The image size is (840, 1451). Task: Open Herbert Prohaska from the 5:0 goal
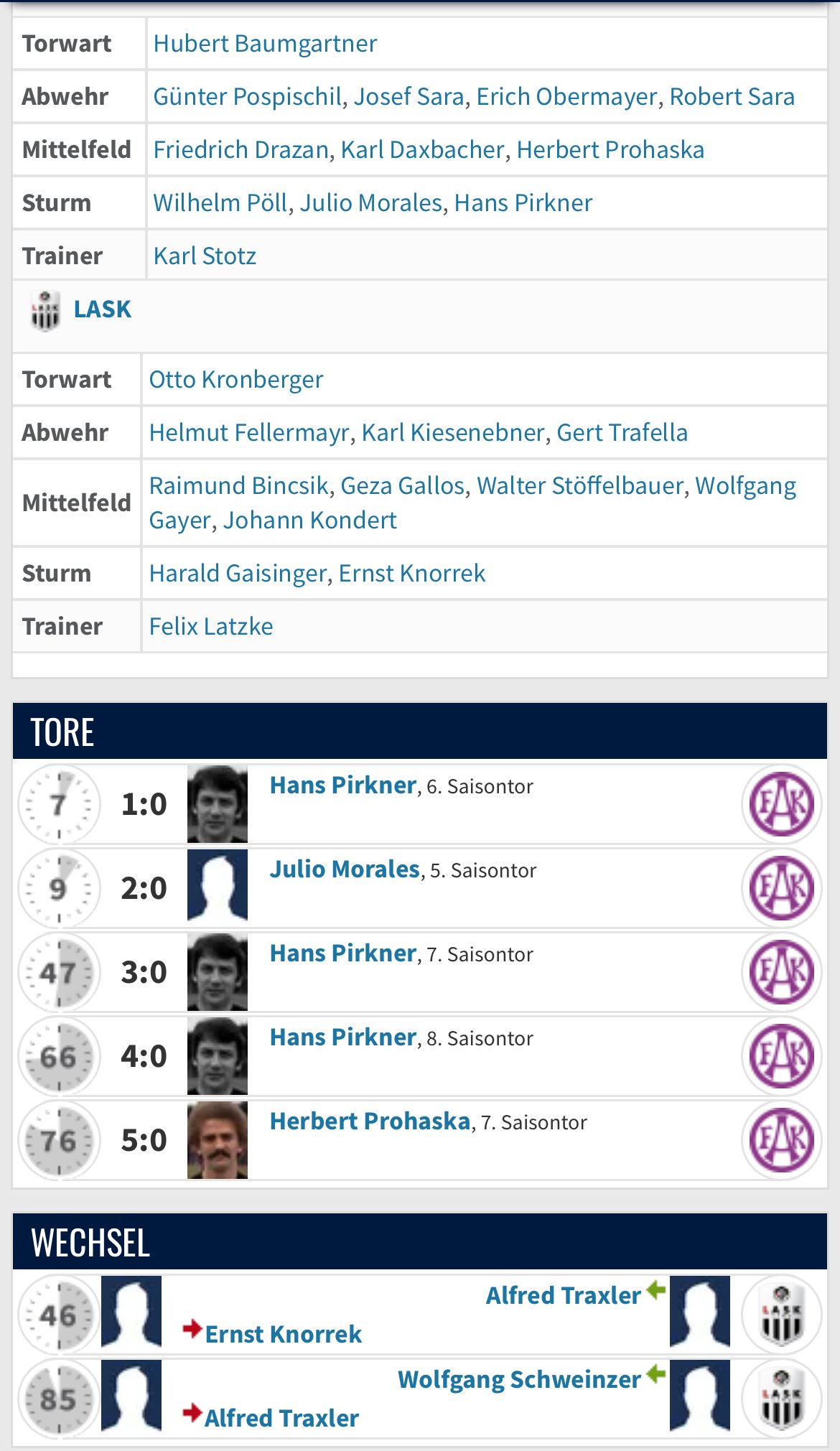click(x=370, y=1121)
